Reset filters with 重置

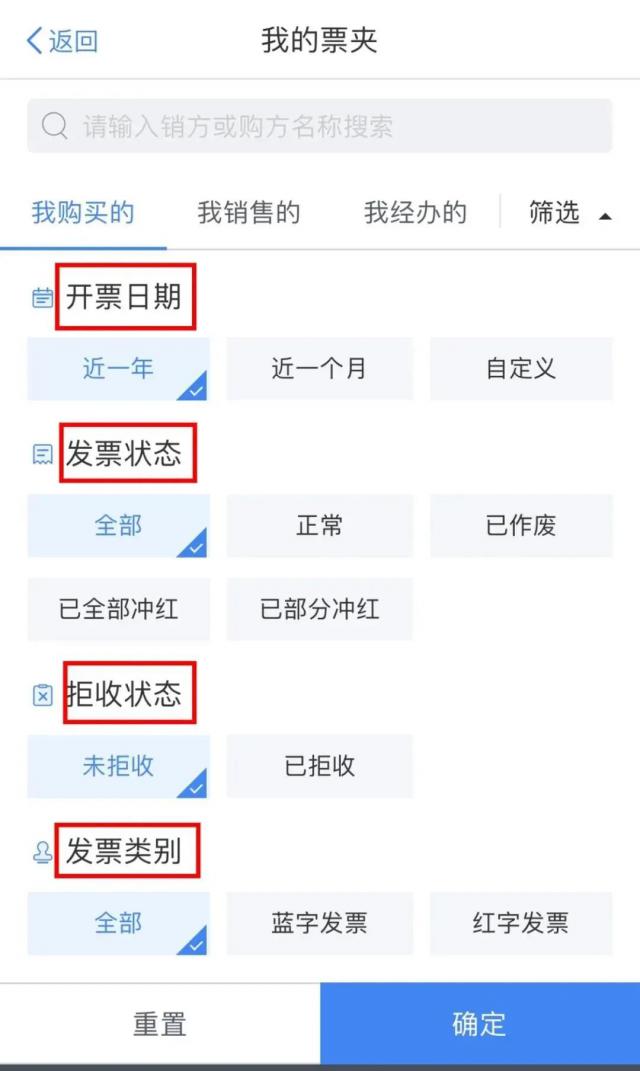pos(160,1024)
